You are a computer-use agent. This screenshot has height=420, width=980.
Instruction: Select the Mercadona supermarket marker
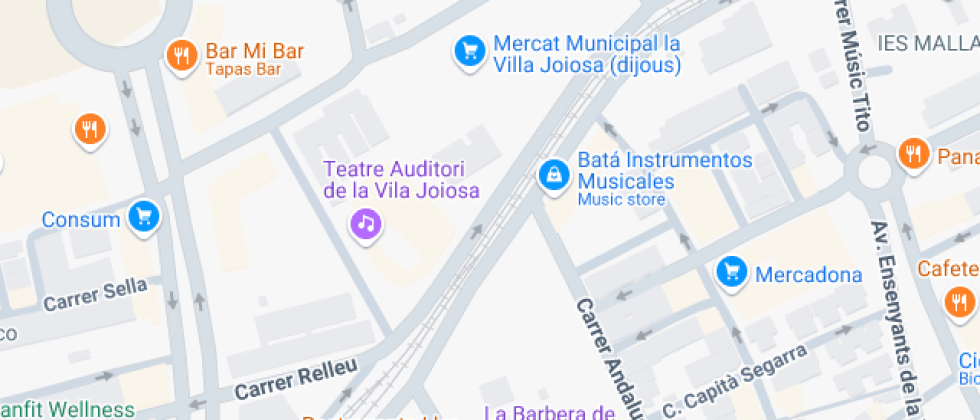(732, 271)
